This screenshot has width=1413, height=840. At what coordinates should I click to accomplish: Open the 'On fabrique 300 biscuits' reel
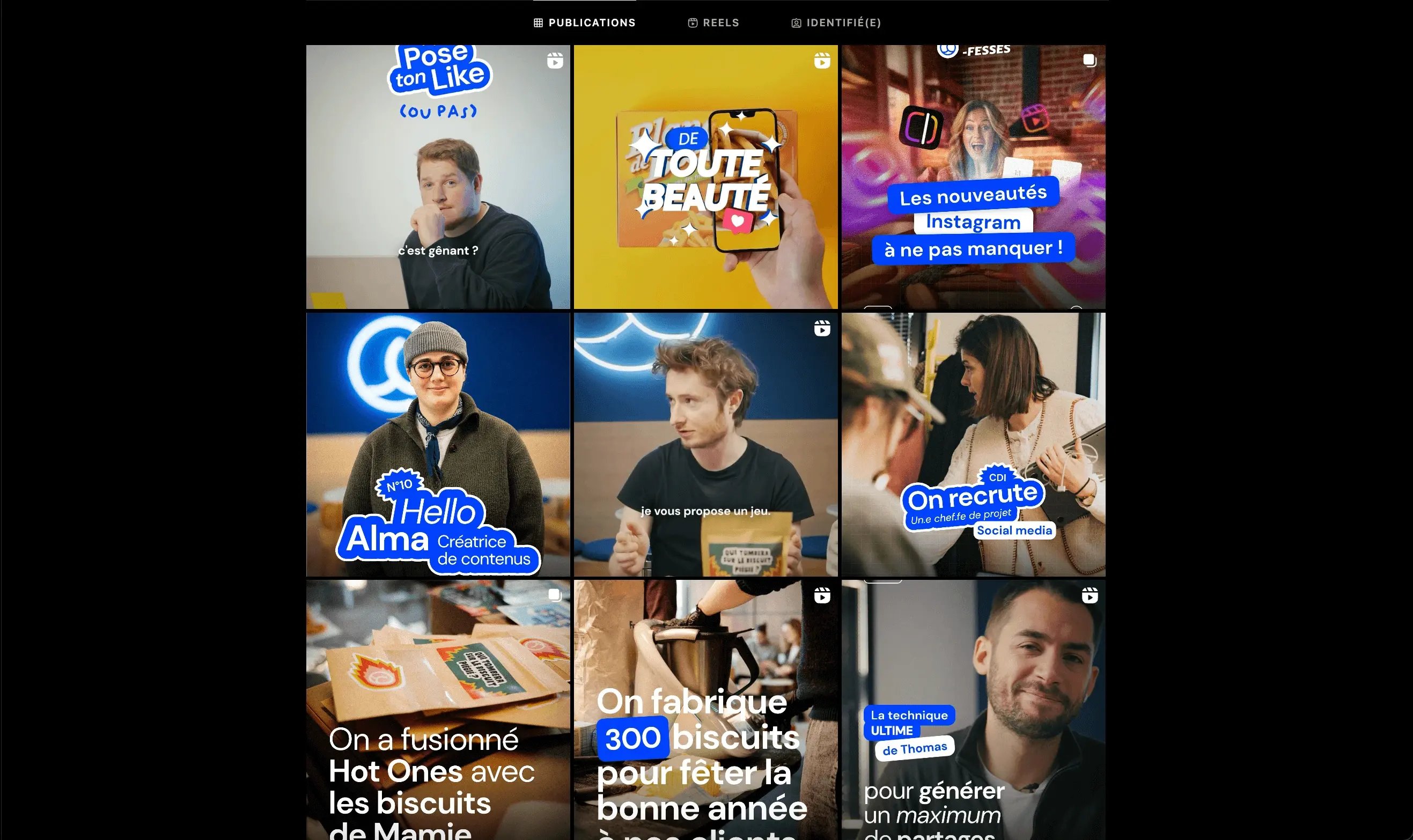(705, 710)
